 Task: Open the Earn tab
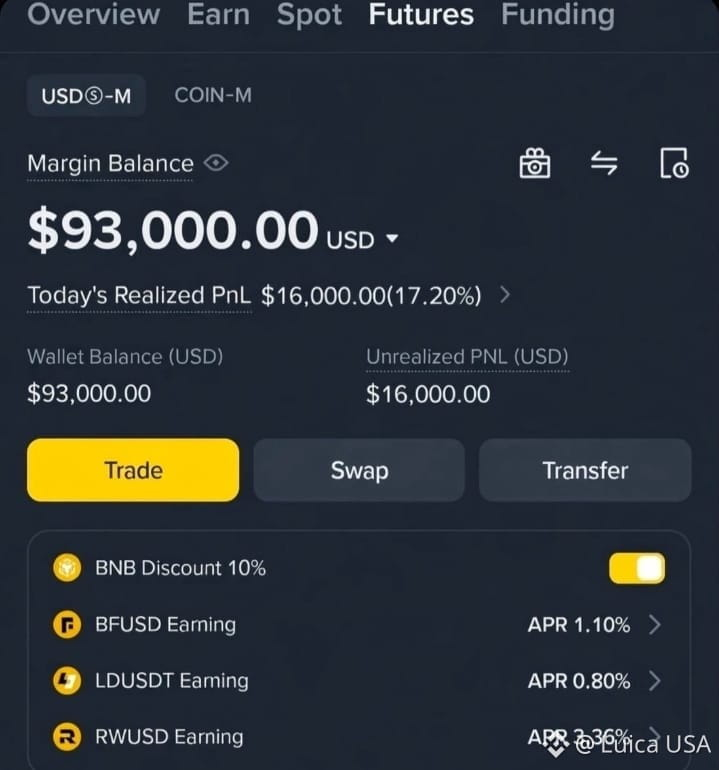[218, 15]
